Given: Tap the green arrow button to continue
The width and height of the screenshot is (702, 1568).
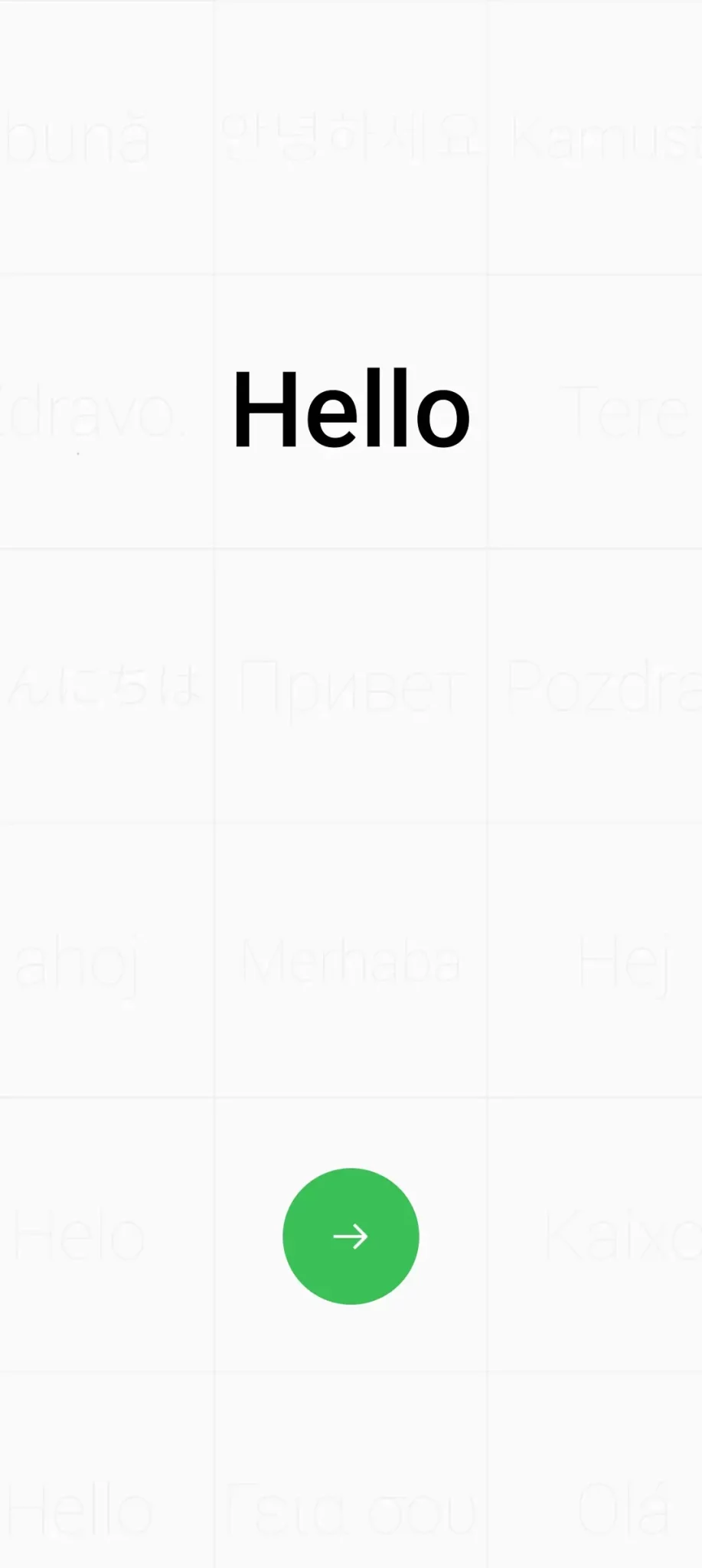Looking at the screenshot, I should pyautogui.click(x=351, y=1236).
